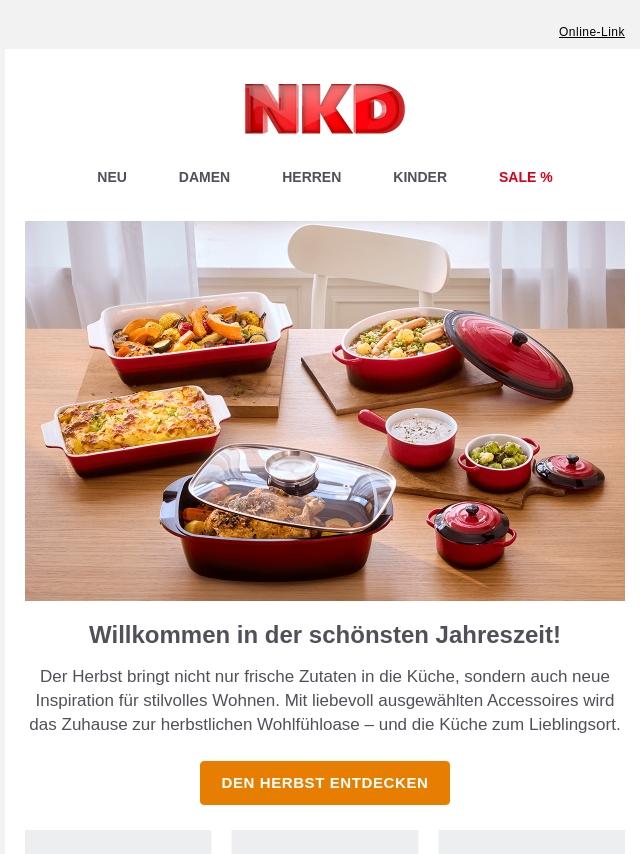The image size is (640, 854).
Task: Go to the NEU category
Action: coord(112,177)
